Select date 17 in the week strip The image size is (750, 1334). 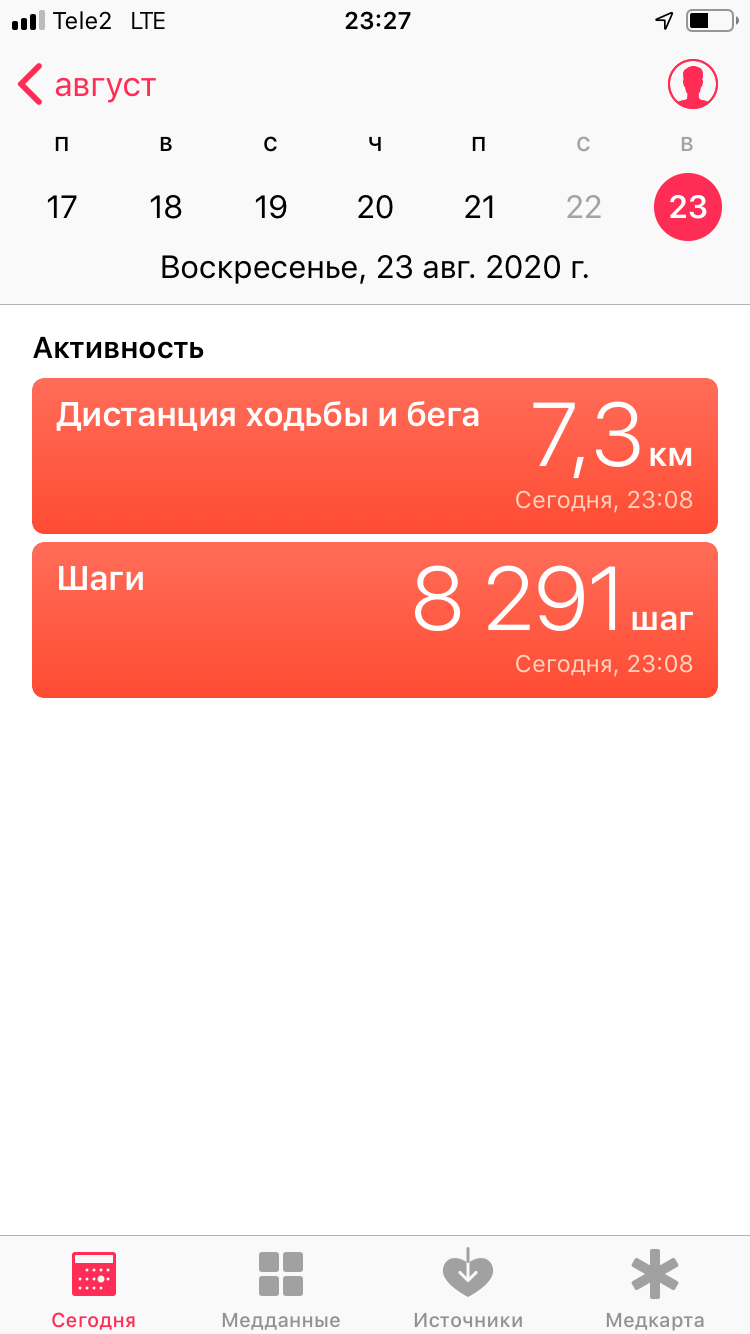coord(62,207)
